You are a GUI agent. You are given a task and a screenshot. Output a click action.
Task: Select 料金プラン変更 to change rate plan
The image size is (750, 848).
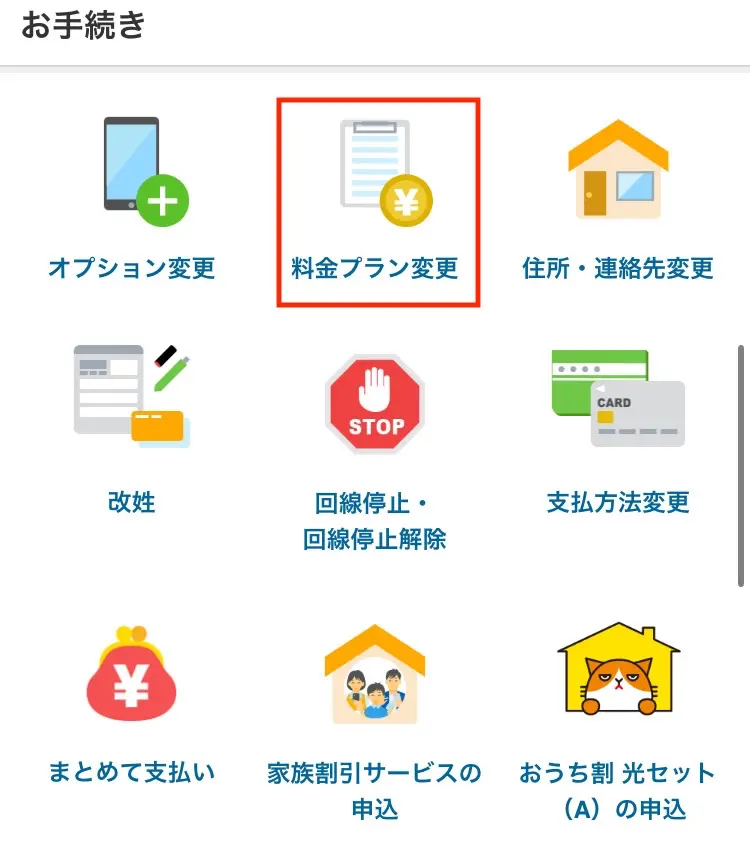377,202
